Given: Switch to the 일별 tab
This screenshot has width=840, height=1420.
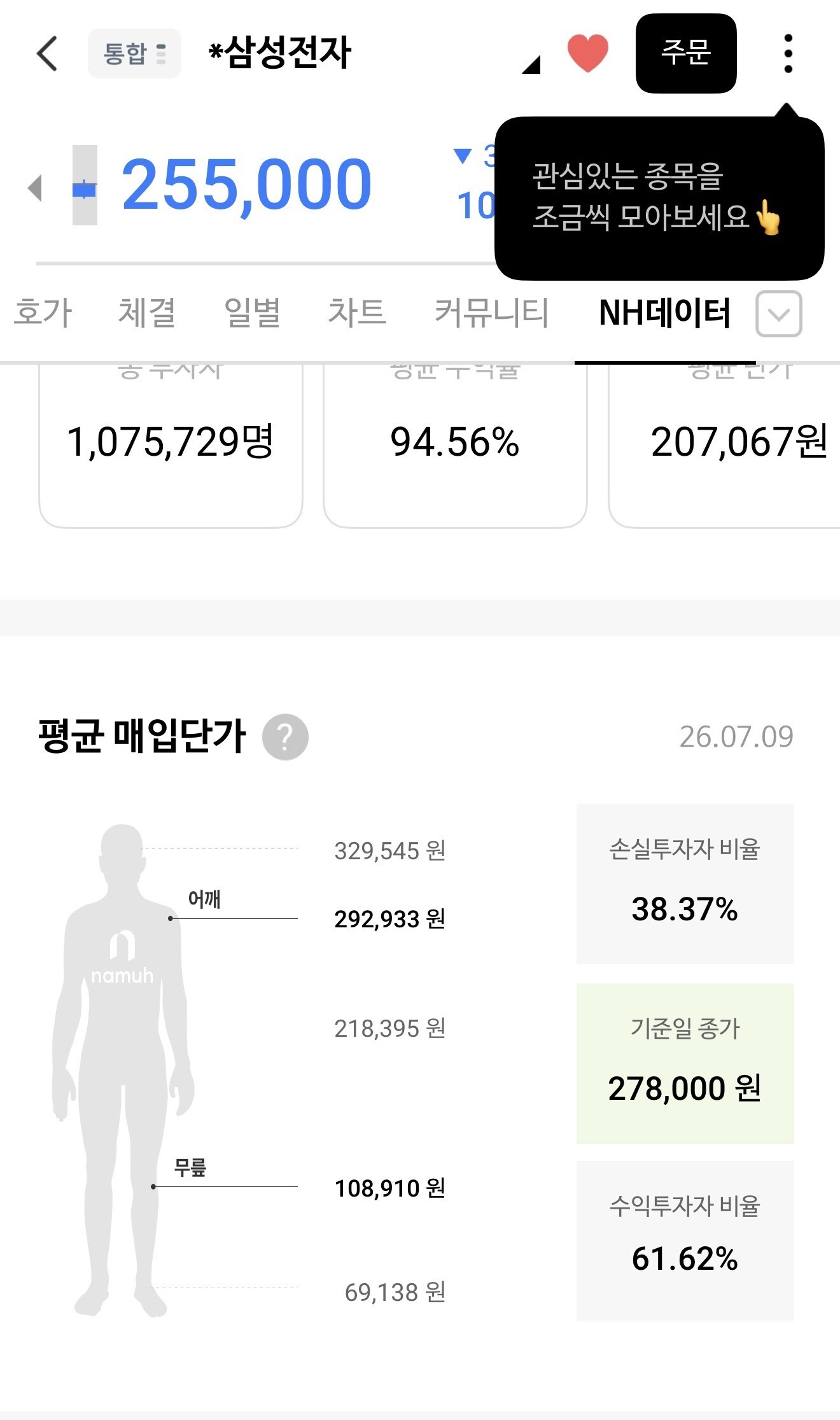Looking at the screenshot, I should (x=252, y=313).
